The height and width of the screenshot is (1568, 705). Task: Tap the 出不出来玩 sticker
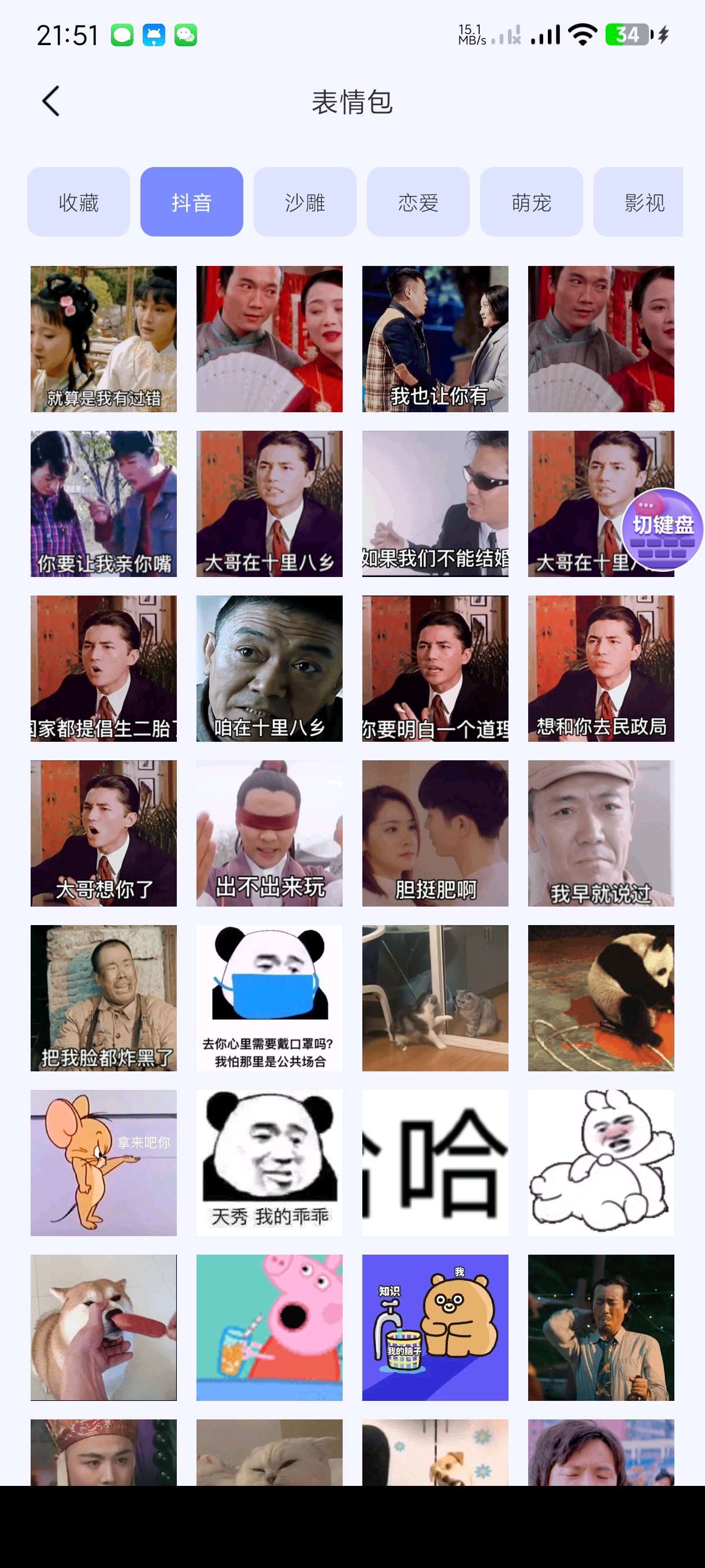pos(269,833)
